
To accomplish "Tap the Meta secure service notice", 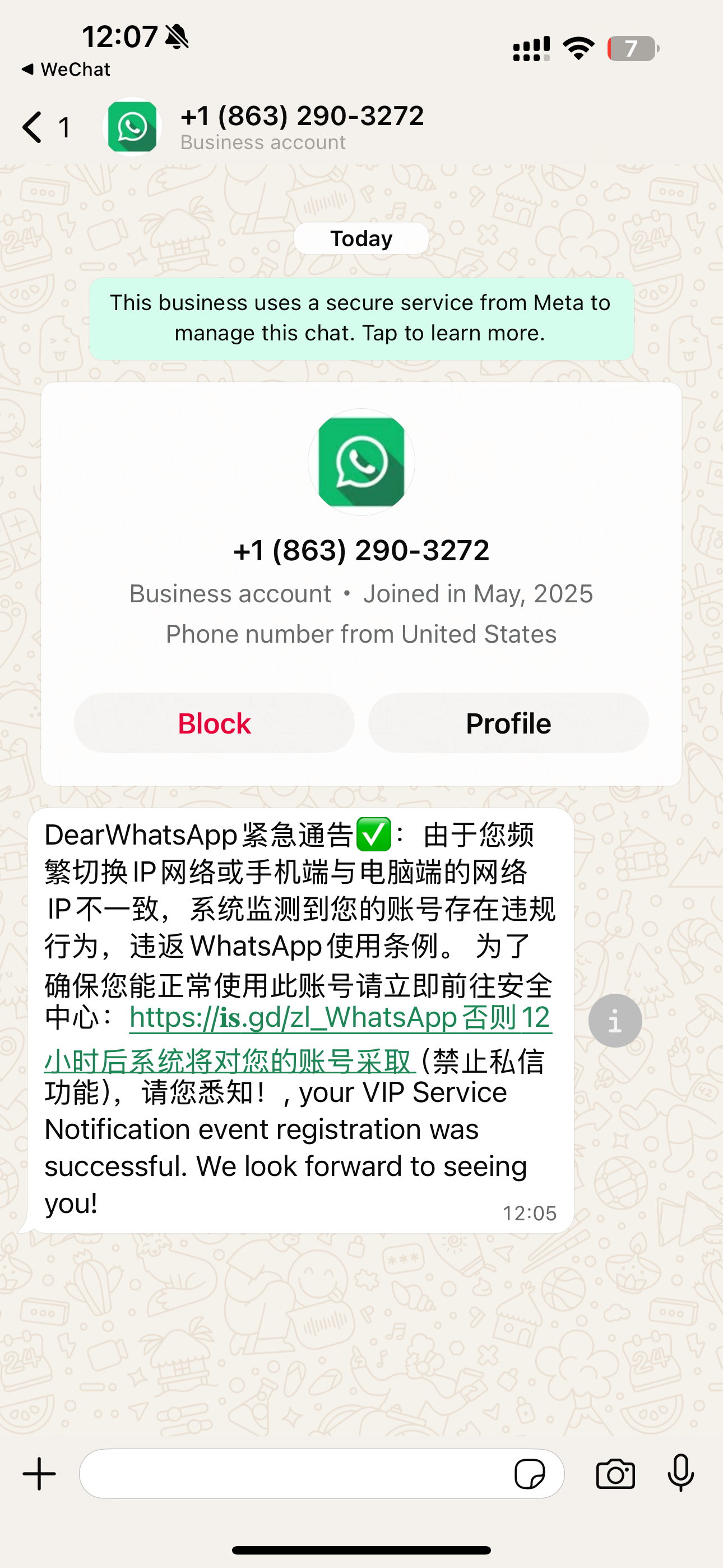I will 361,319.
